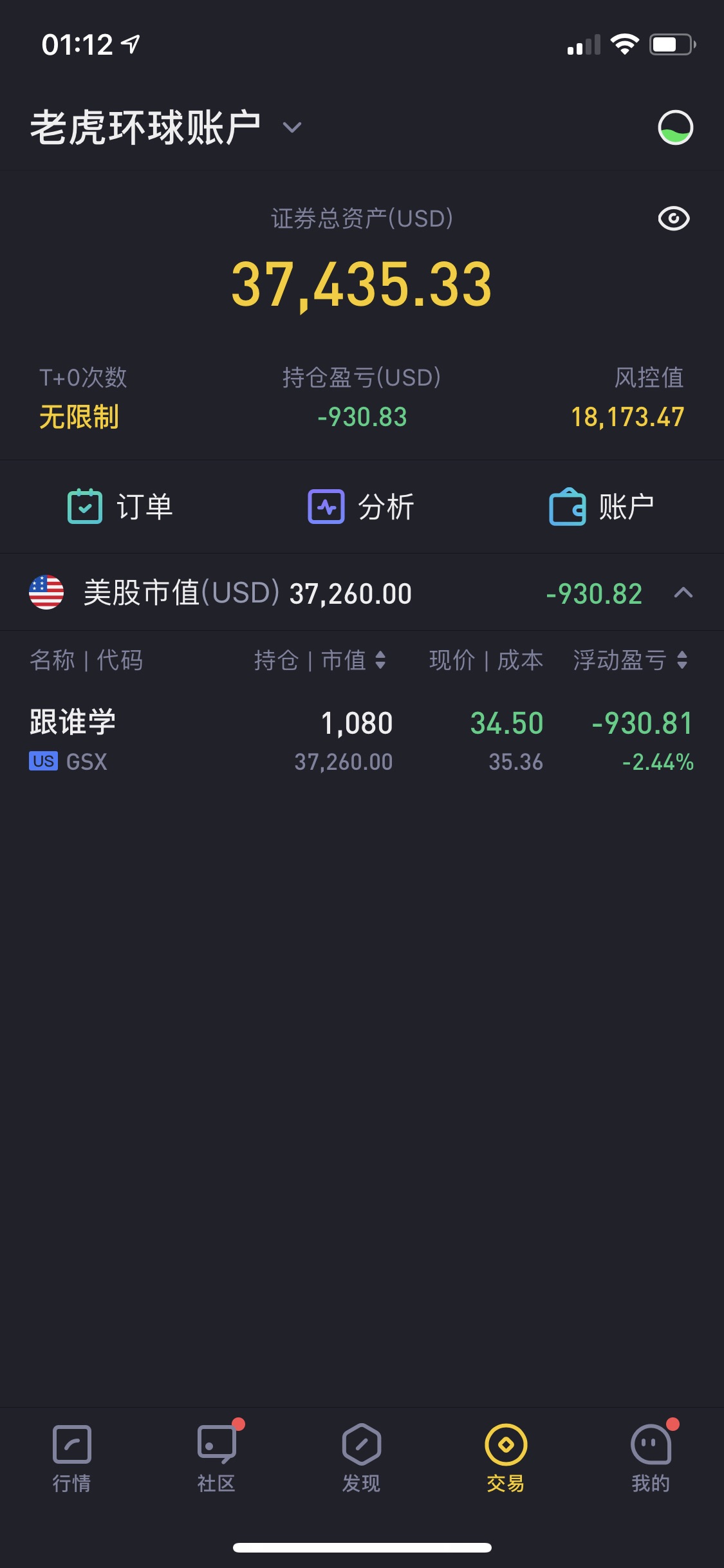Sort holdings by 浮动盈亏
Viewport: 724px width, 1568px height.
[631, 660]
